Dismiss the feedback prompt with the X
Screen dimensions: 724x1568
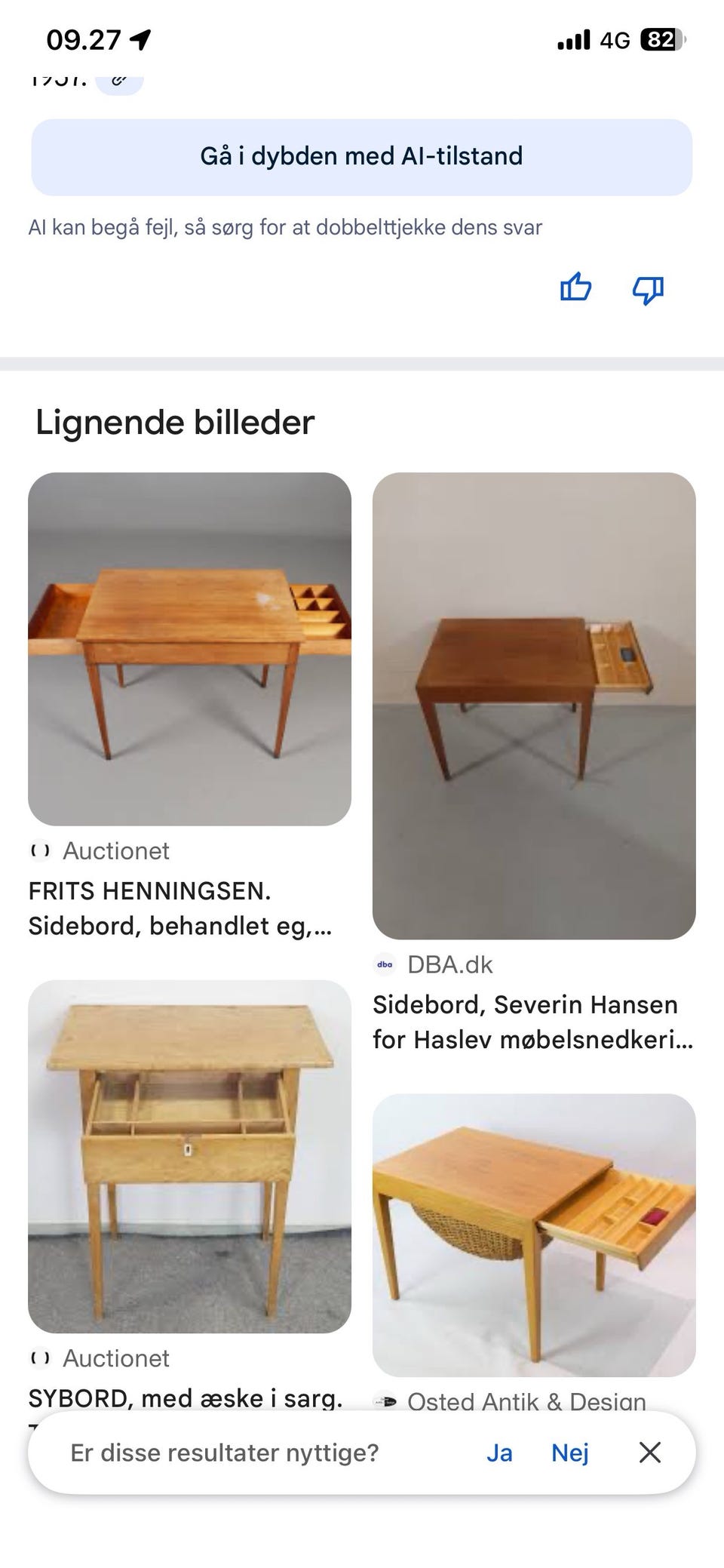pos(649,1452)
